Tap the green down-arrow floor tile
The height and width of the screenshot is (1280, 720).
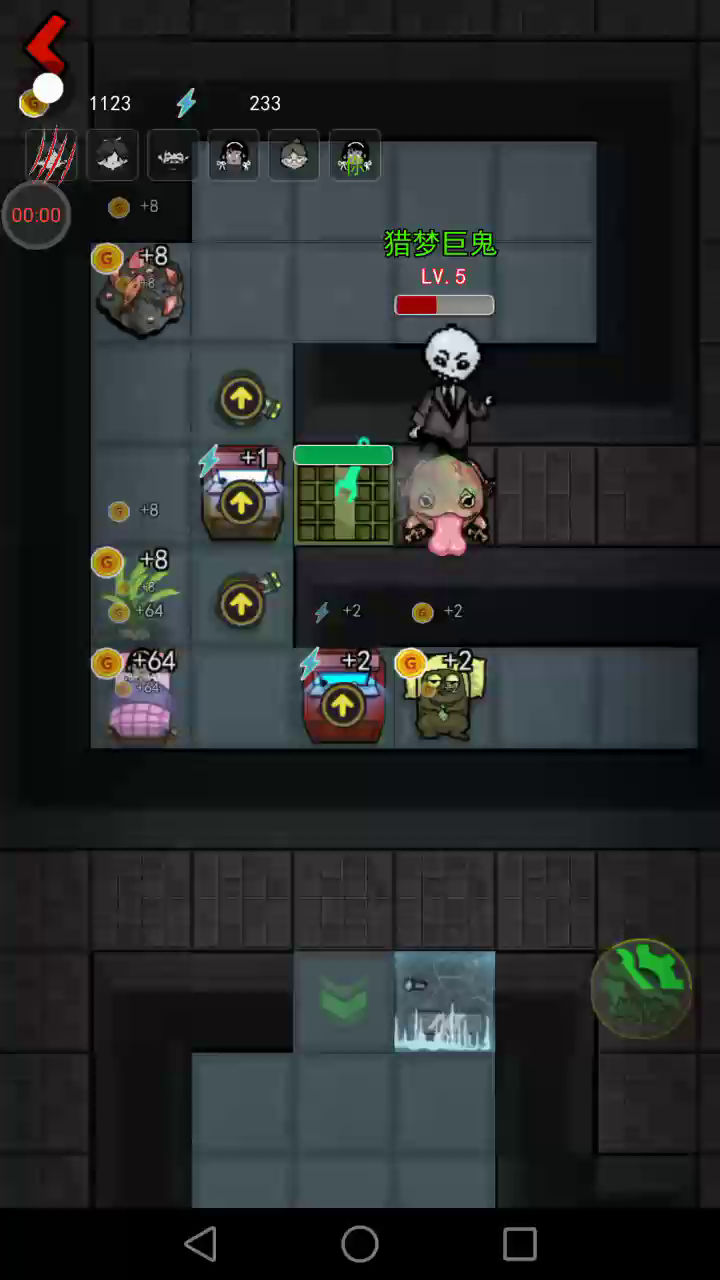coord(343,1000)
